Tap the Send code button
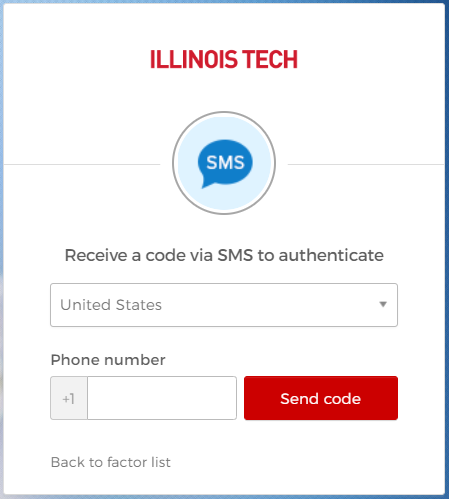 coord(321,398)
